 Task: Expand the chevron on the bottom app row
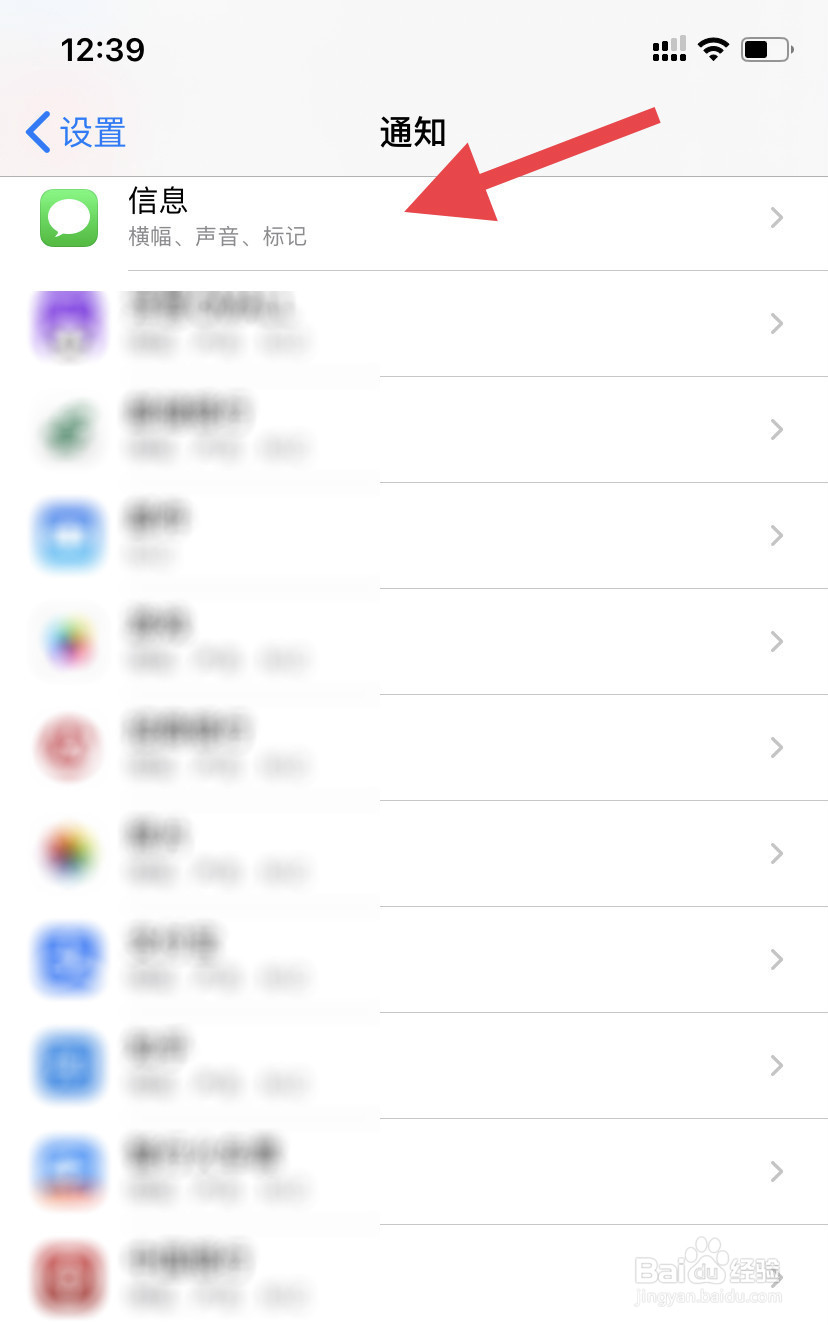coord(776,1277)
